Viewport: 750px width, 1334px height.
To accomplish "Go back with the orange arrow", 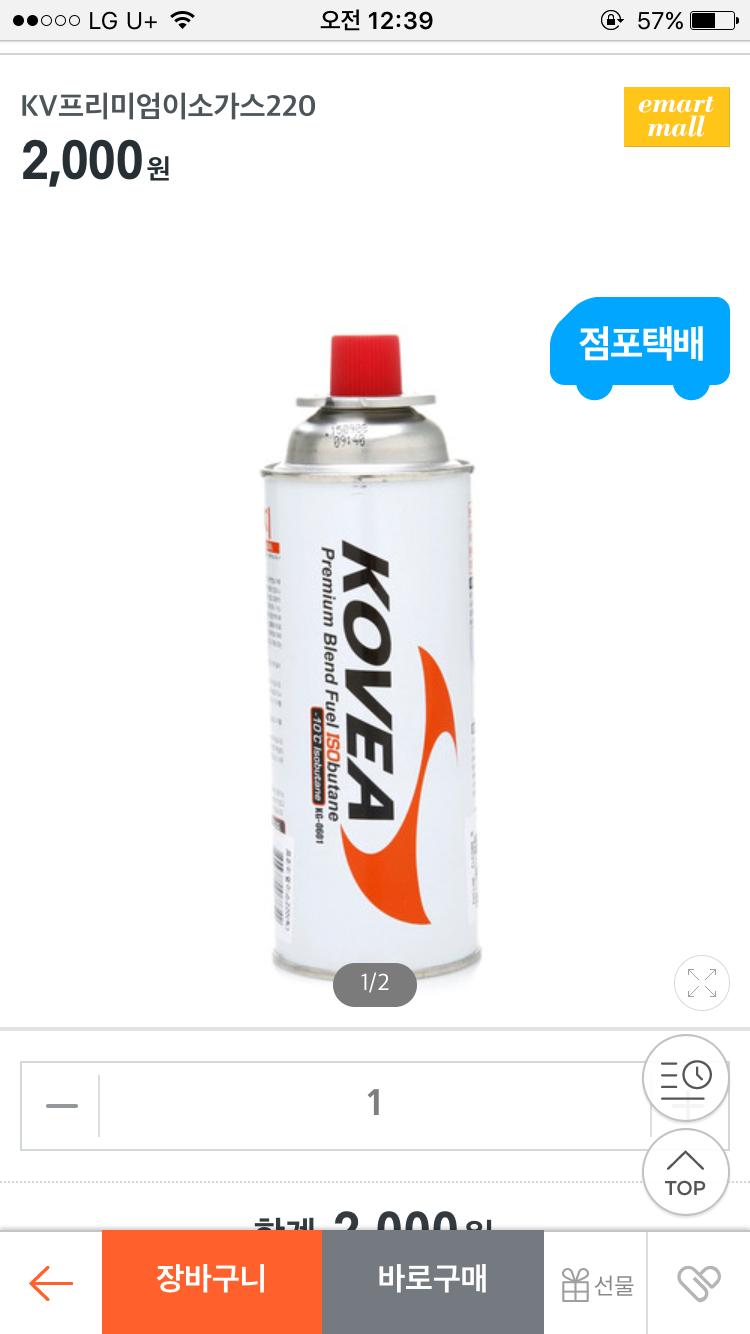I will coord(51,1282).
